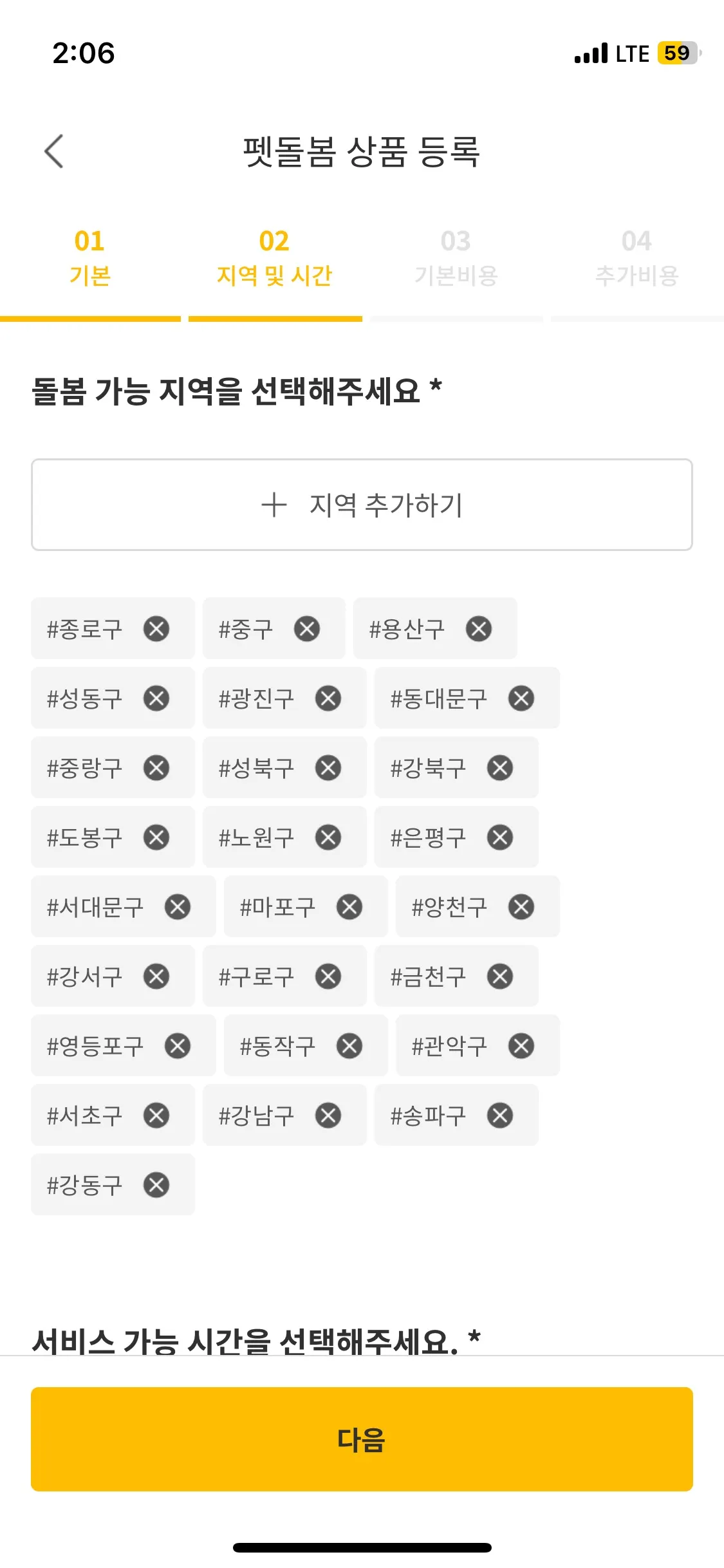Delete the #도봉구 tag

point(156,837)
